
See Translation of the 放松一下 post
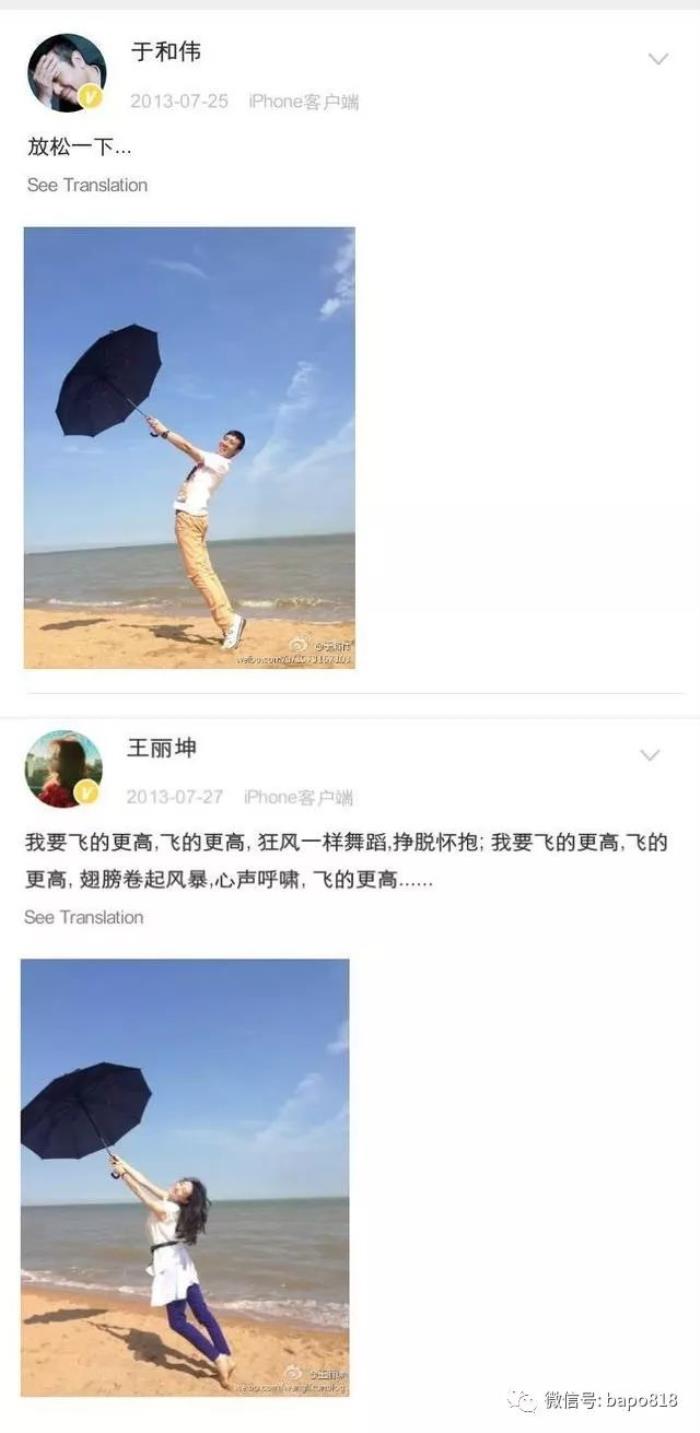point(87,185)
